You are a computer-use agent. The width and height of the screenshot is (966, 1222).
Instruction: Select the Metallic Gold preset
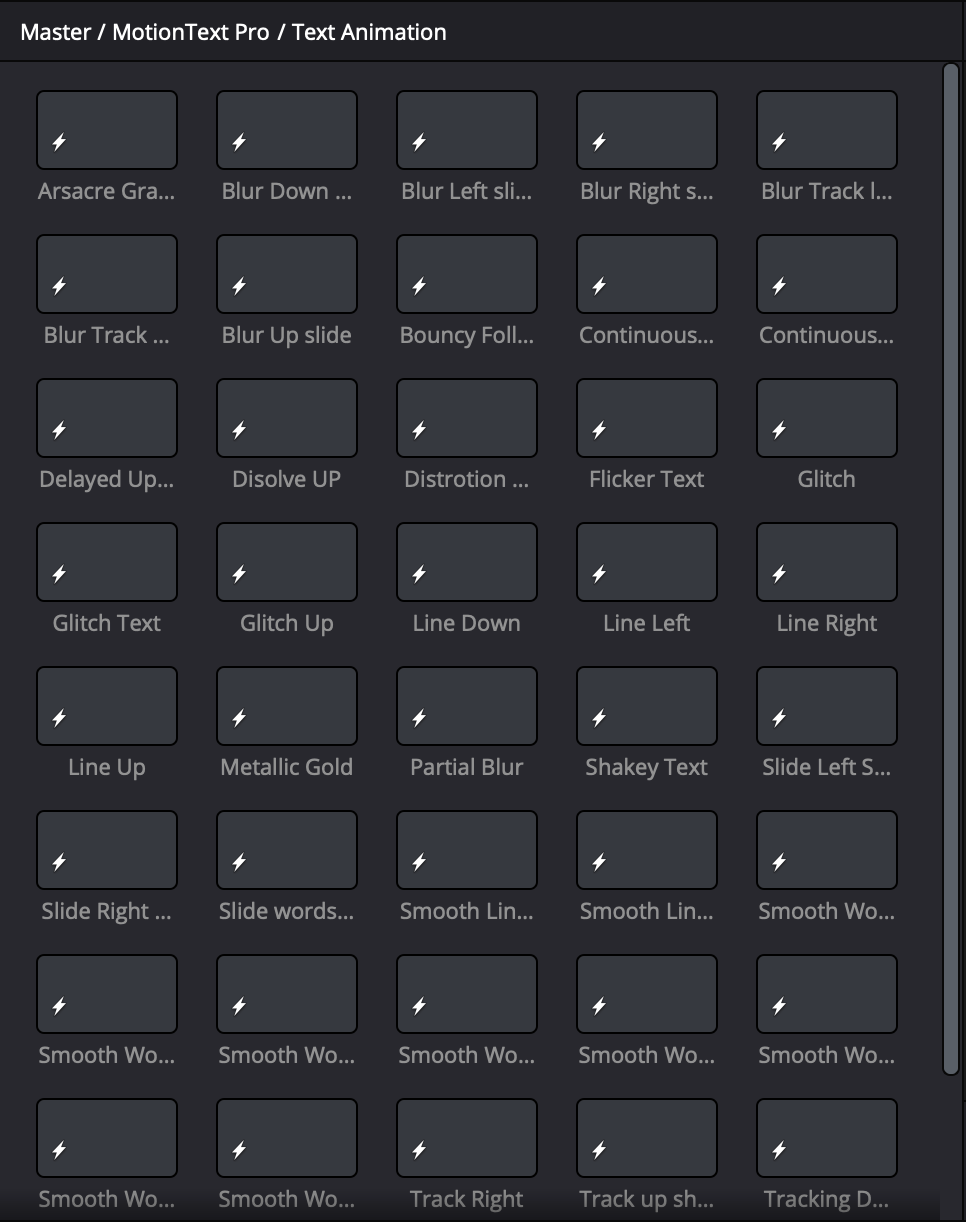[287, 706]
